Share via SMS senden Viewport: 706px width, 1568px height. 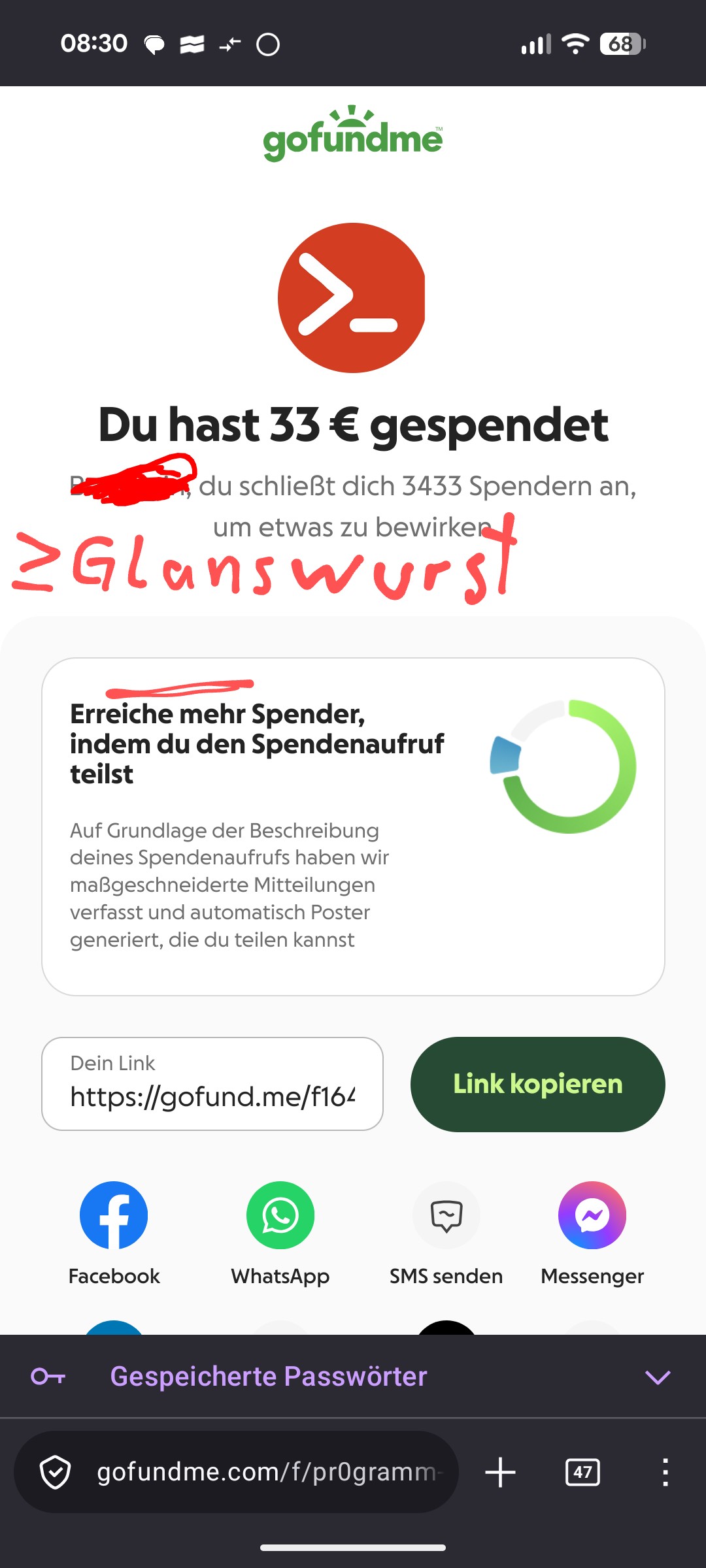[446, 1216]
